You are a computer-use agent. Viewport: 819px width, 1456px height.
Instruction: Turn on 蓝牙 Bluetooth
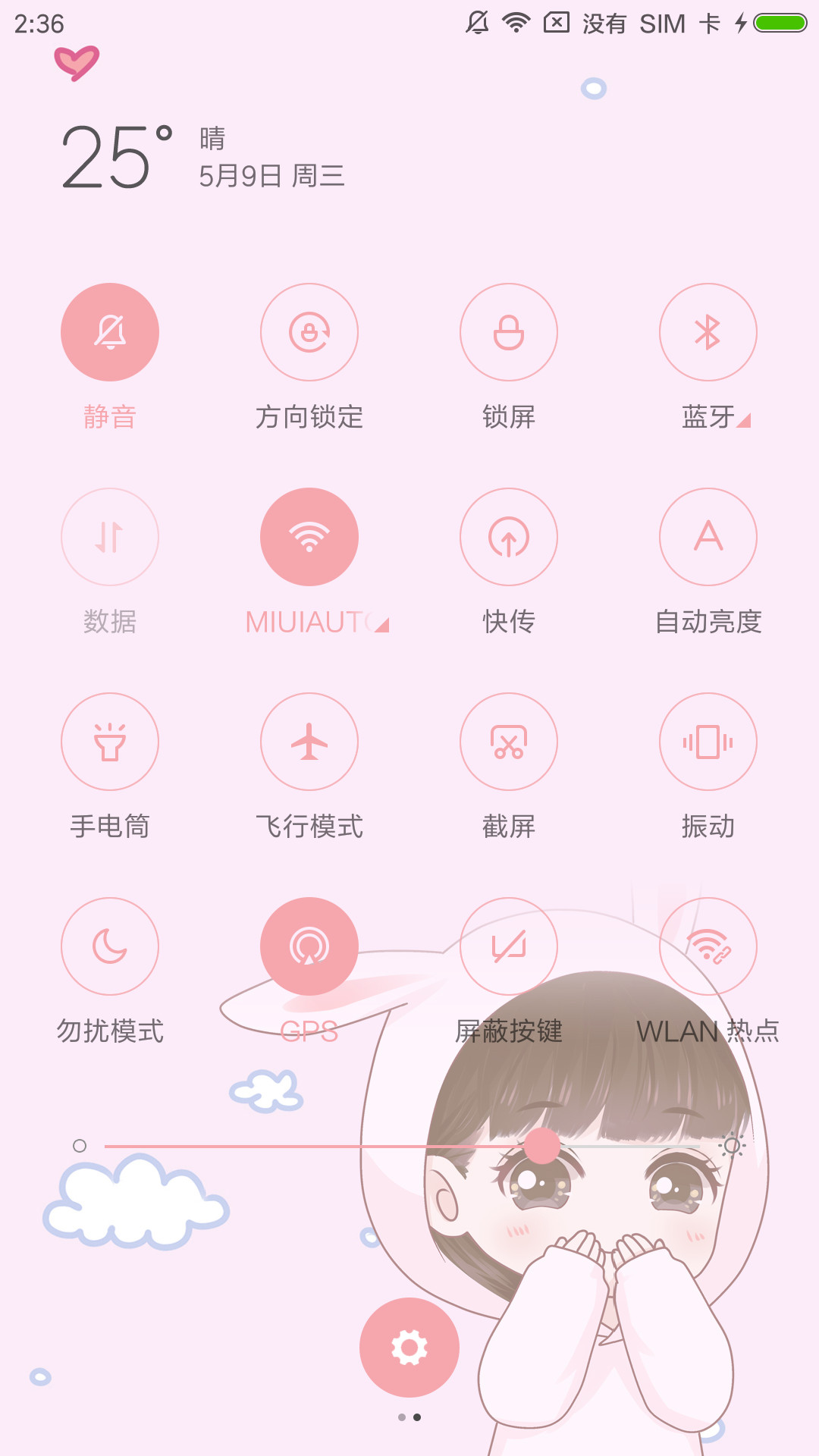(x=708, y=332)
